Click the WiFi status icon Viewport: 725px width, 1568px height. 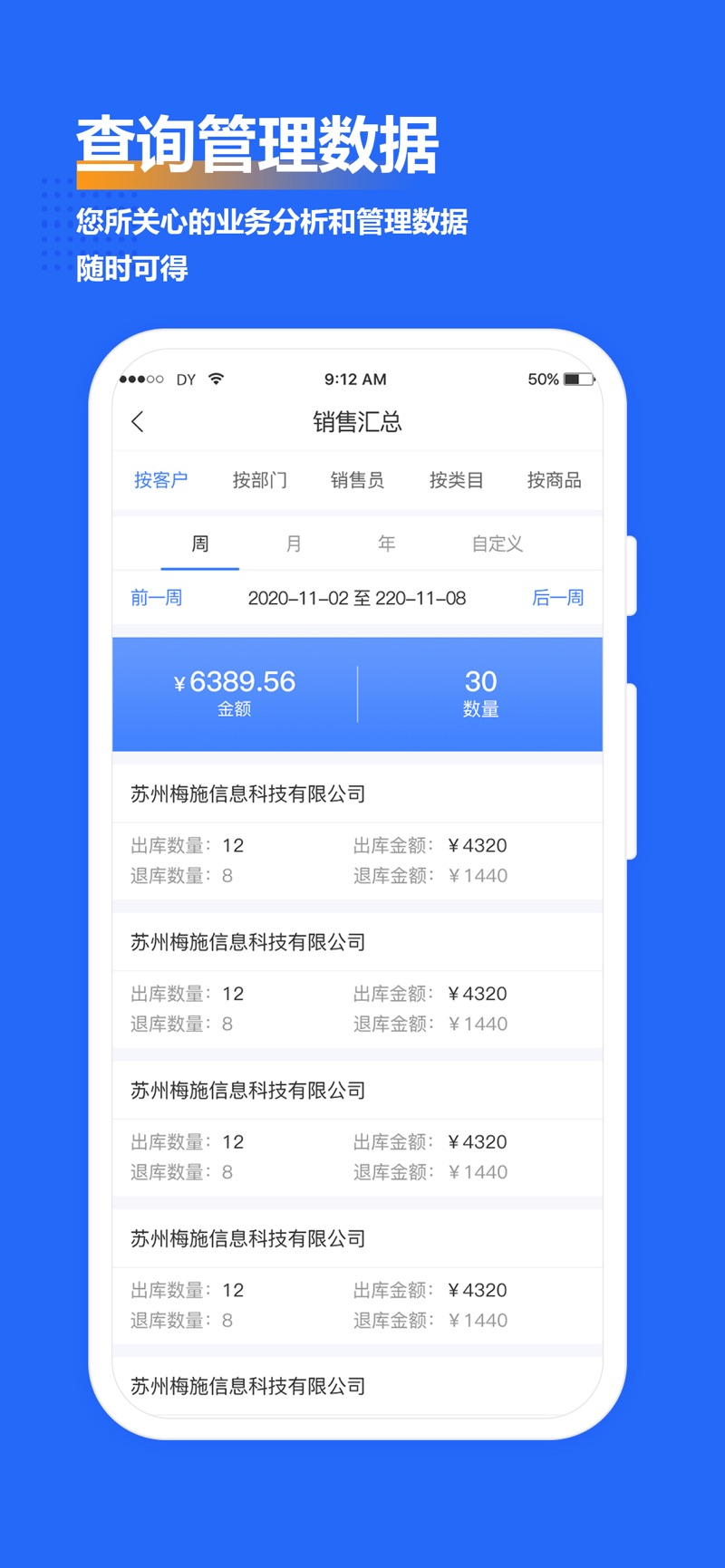215,379
